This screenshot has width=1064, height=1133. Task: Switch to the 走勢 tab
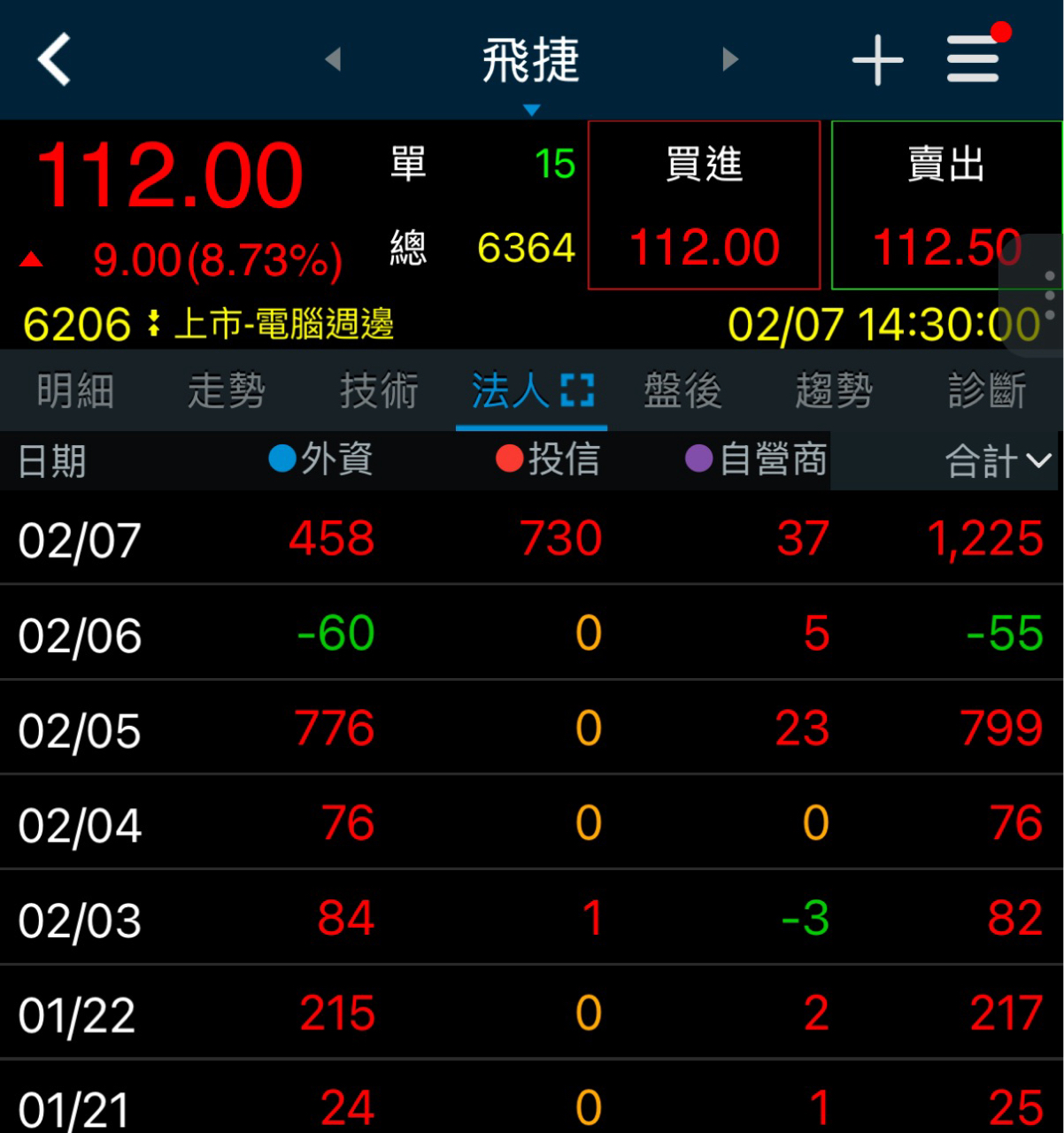click(227, 390)
